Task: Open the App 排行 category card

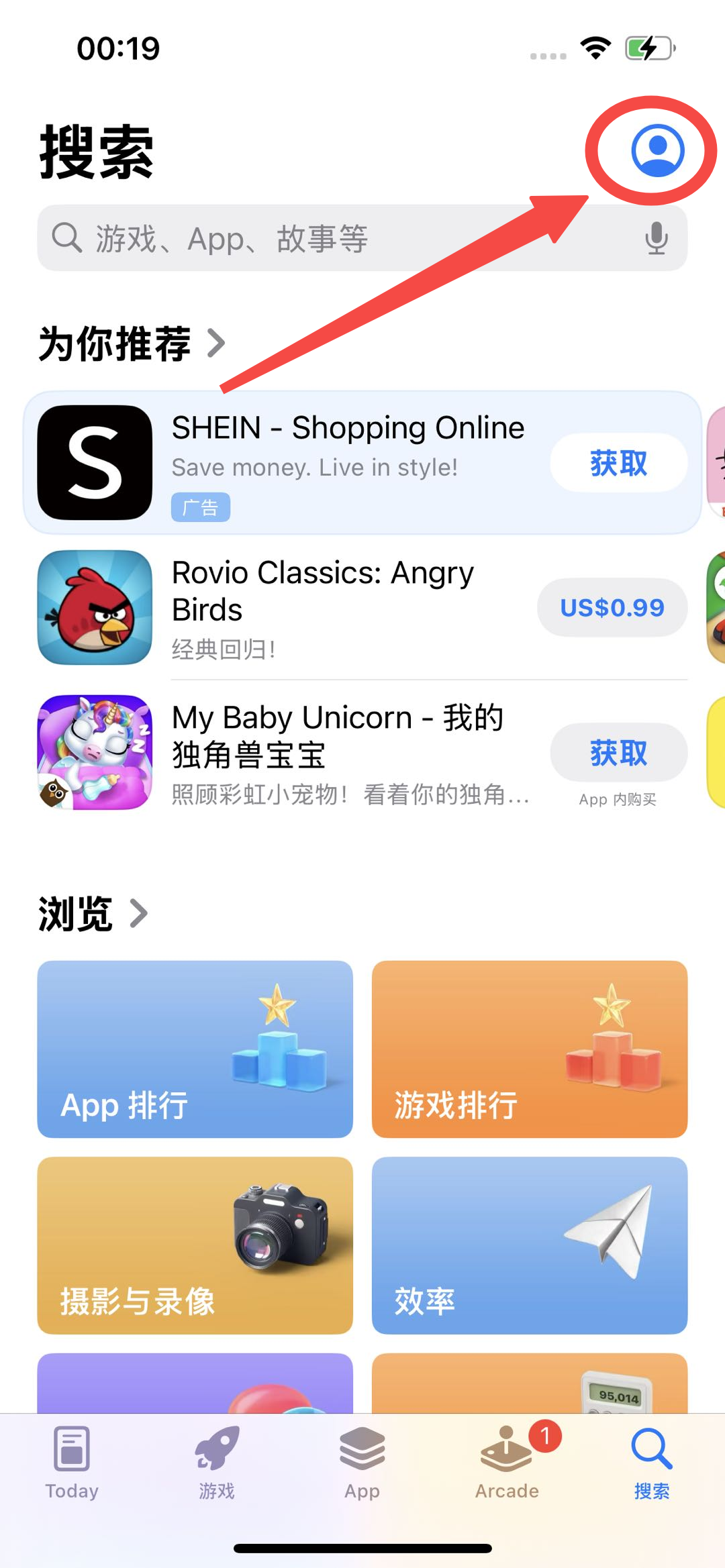Action: point(195,1049)
